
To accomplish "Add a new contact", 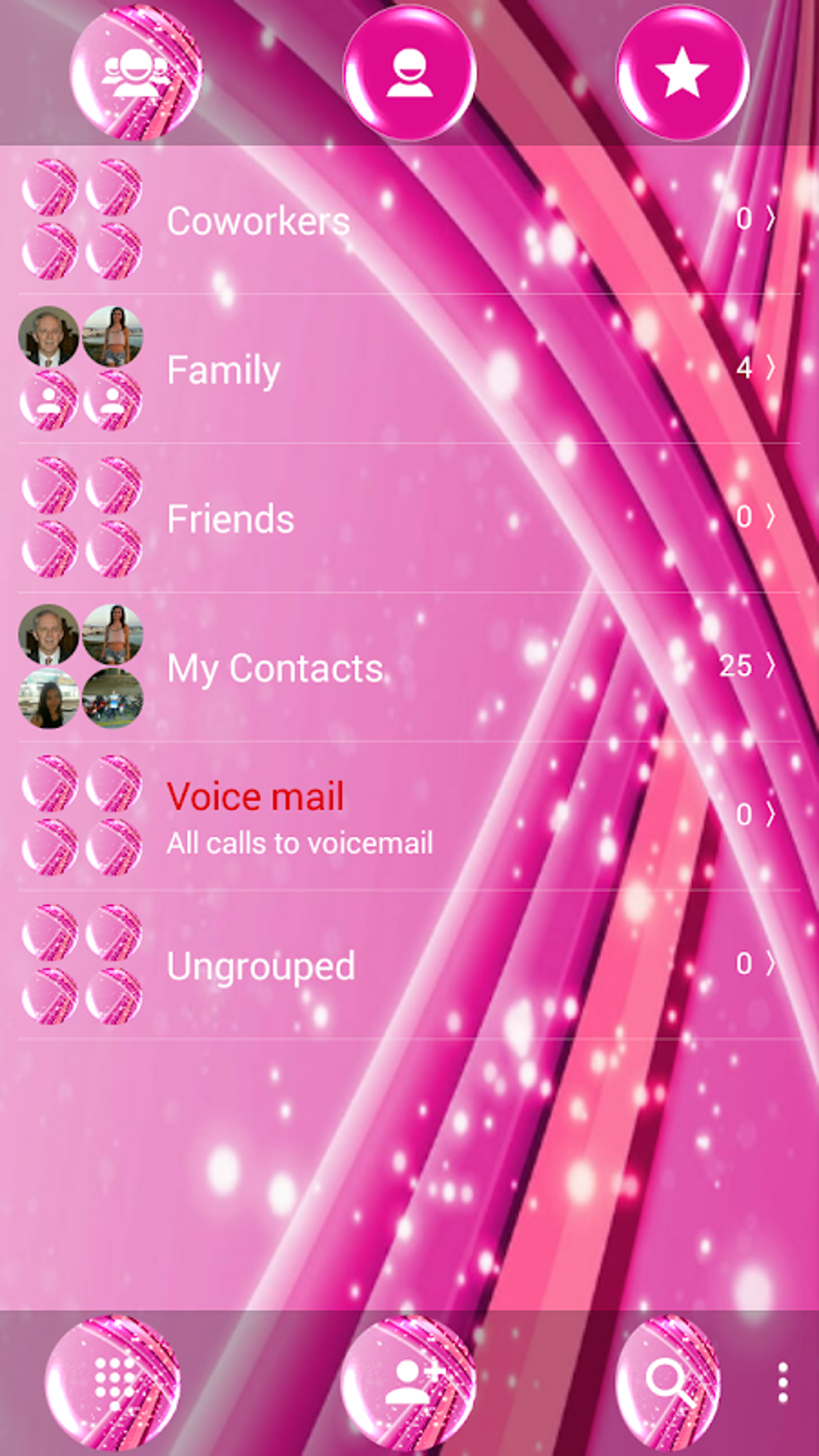I will 409,1382.
